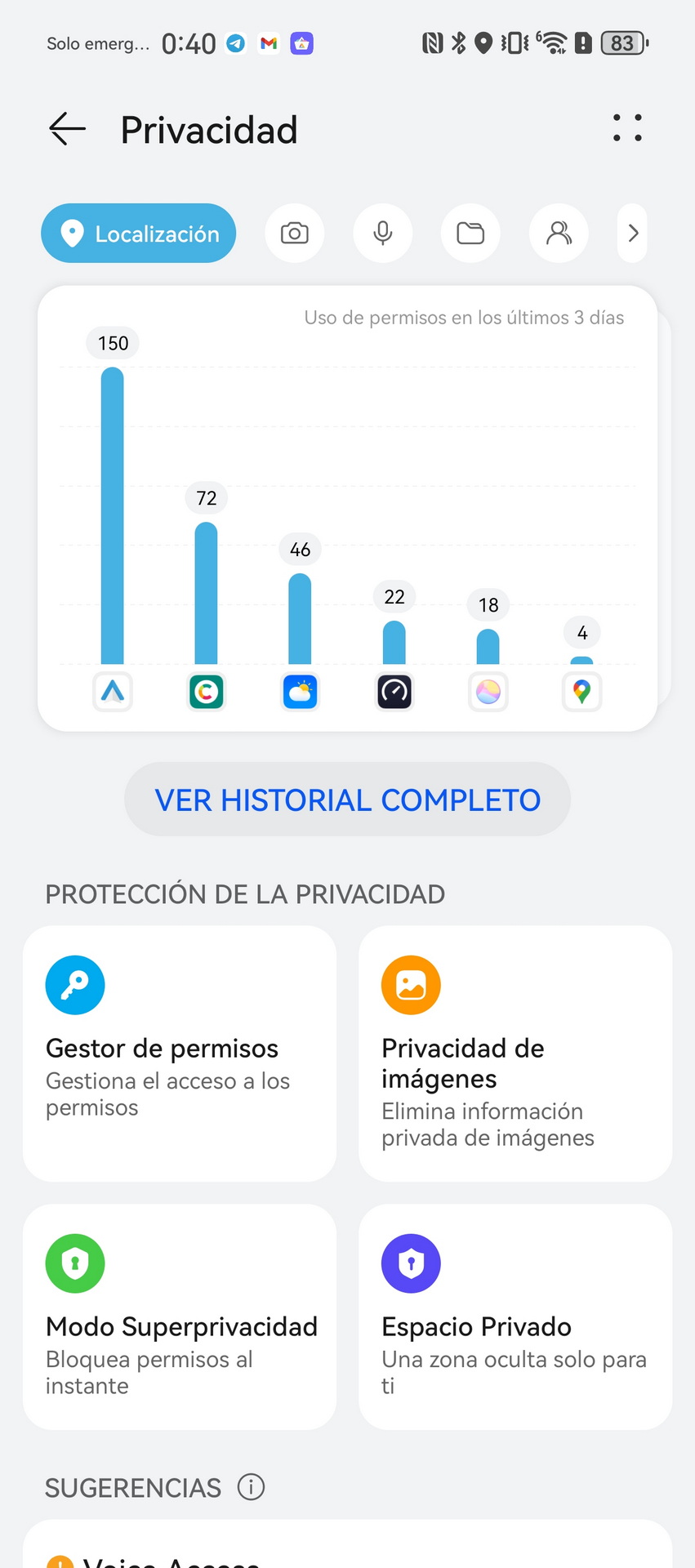The width and height of the screenshot is (695, 1568).
Task: Switch to the contacts permission chip
Action: [559, 234]
